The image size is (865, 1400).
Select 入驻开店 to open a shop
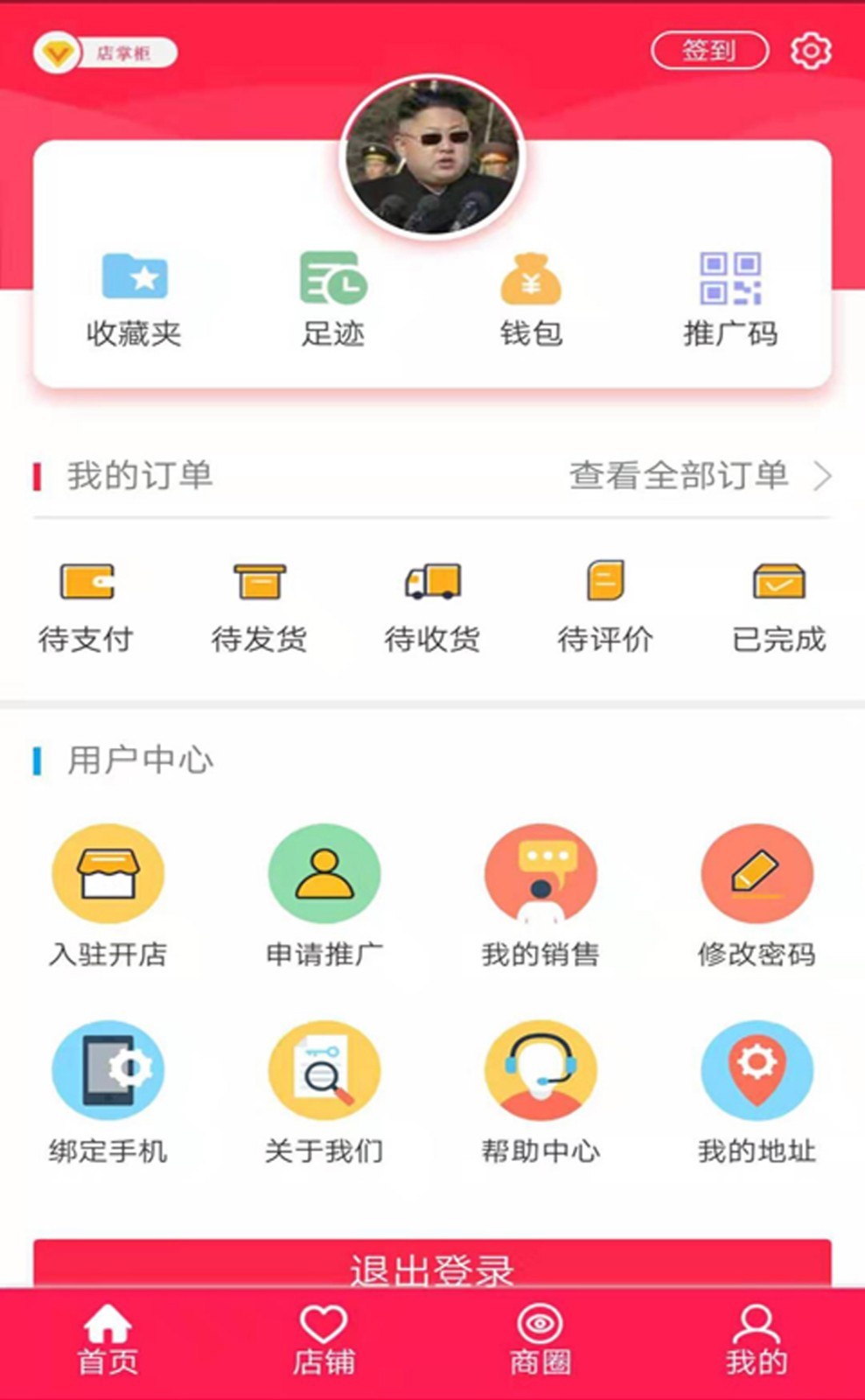pyautogui.click(x=108, y=894)
